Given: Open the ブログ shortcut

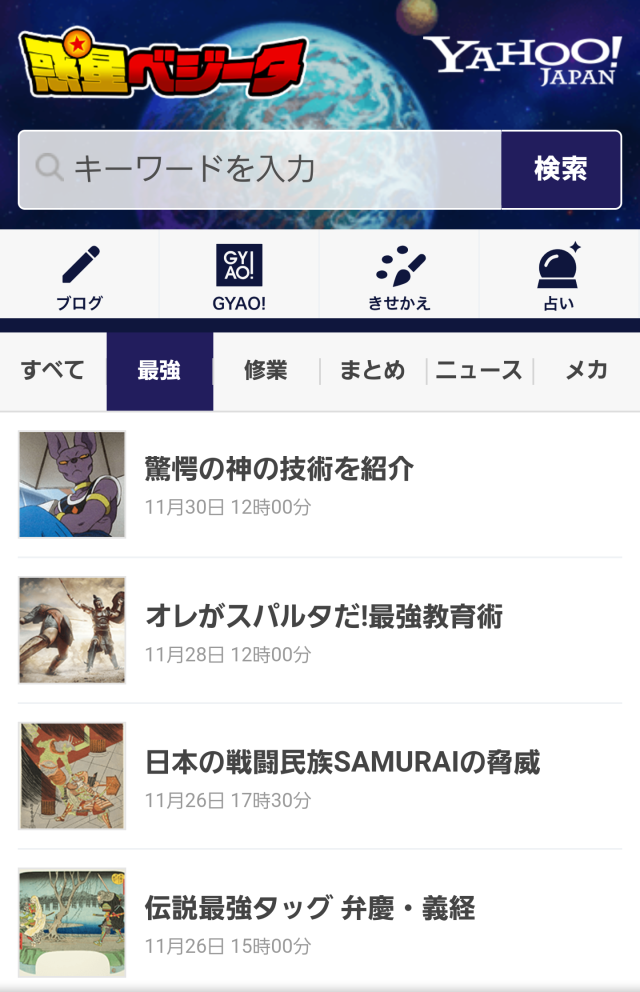Looking at the screenshot, I should pos(80,275).
